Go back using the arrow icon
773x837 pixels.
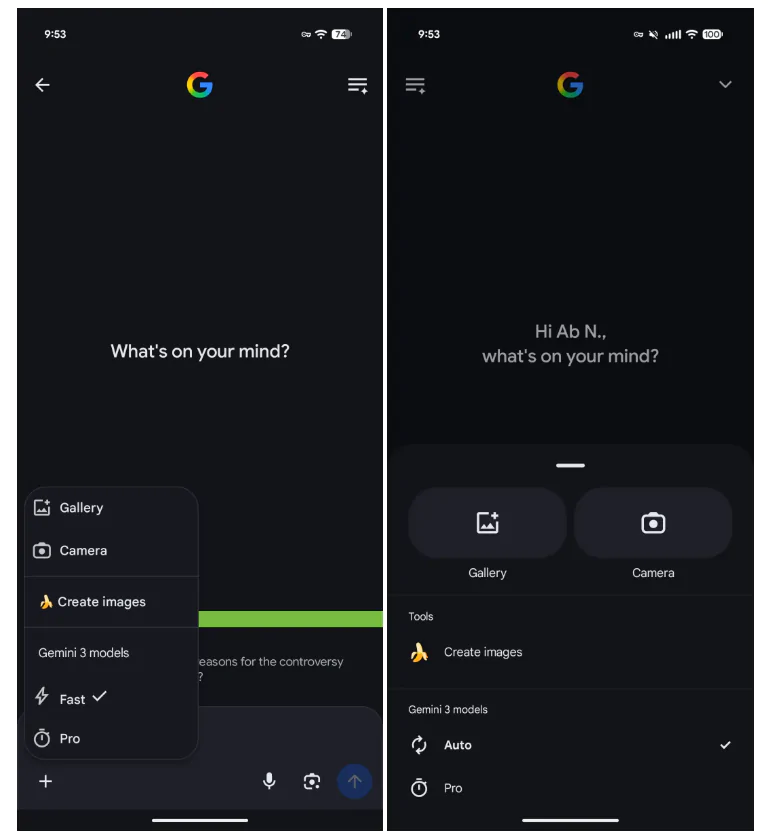(x=42, y=85)
